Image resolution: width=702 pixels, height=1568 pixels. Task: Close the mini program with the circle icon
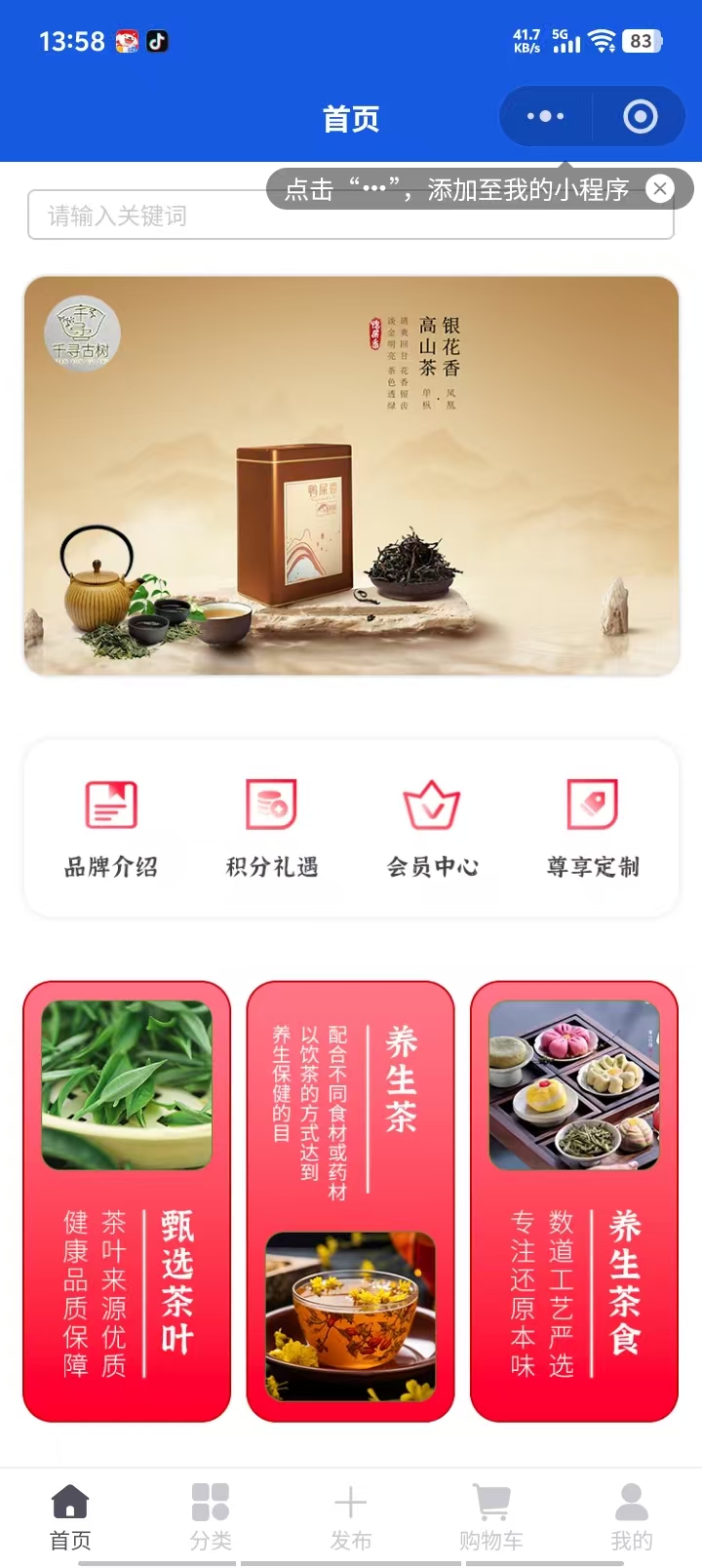click(x=640, y=117)
